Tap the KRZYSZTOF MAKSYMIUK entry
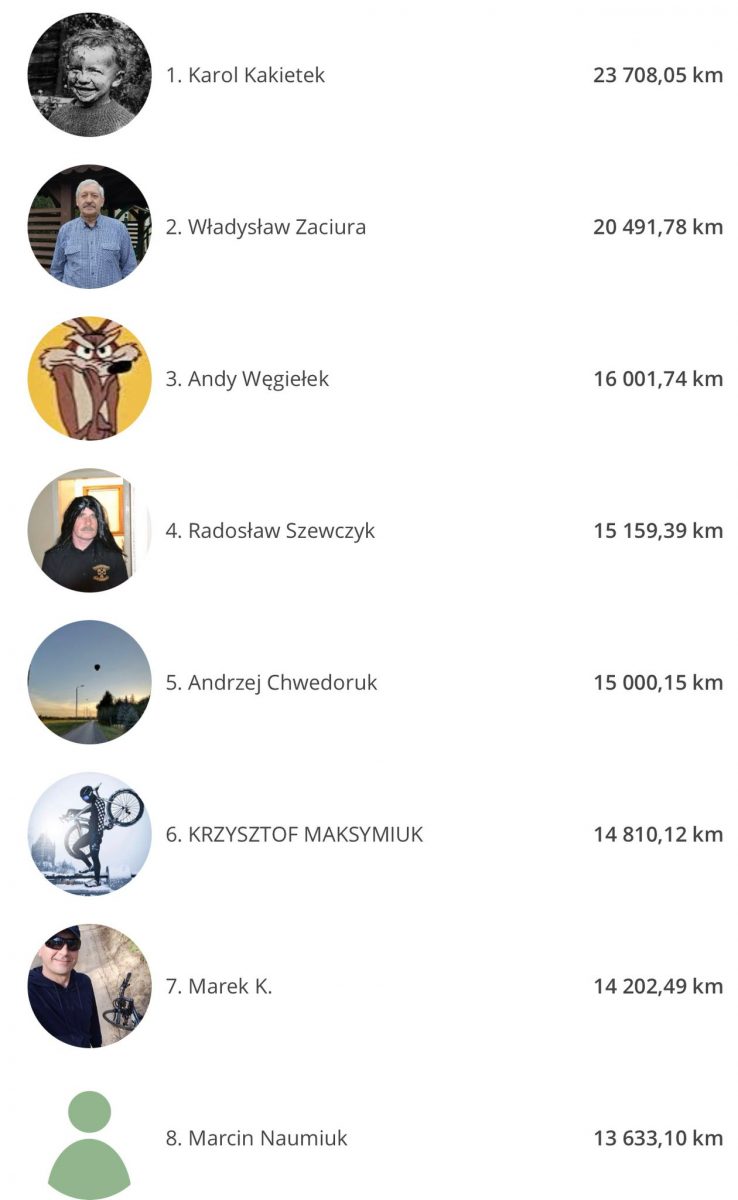Screen dimensions: 738x1200 (x=294, y=834)
